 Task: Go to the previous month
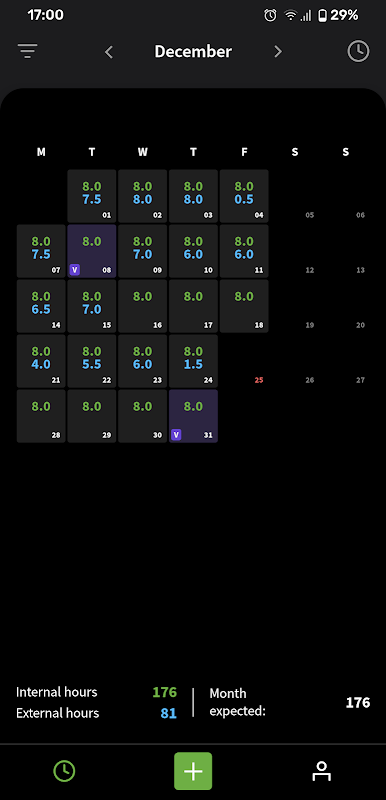(x=109, y=52)
